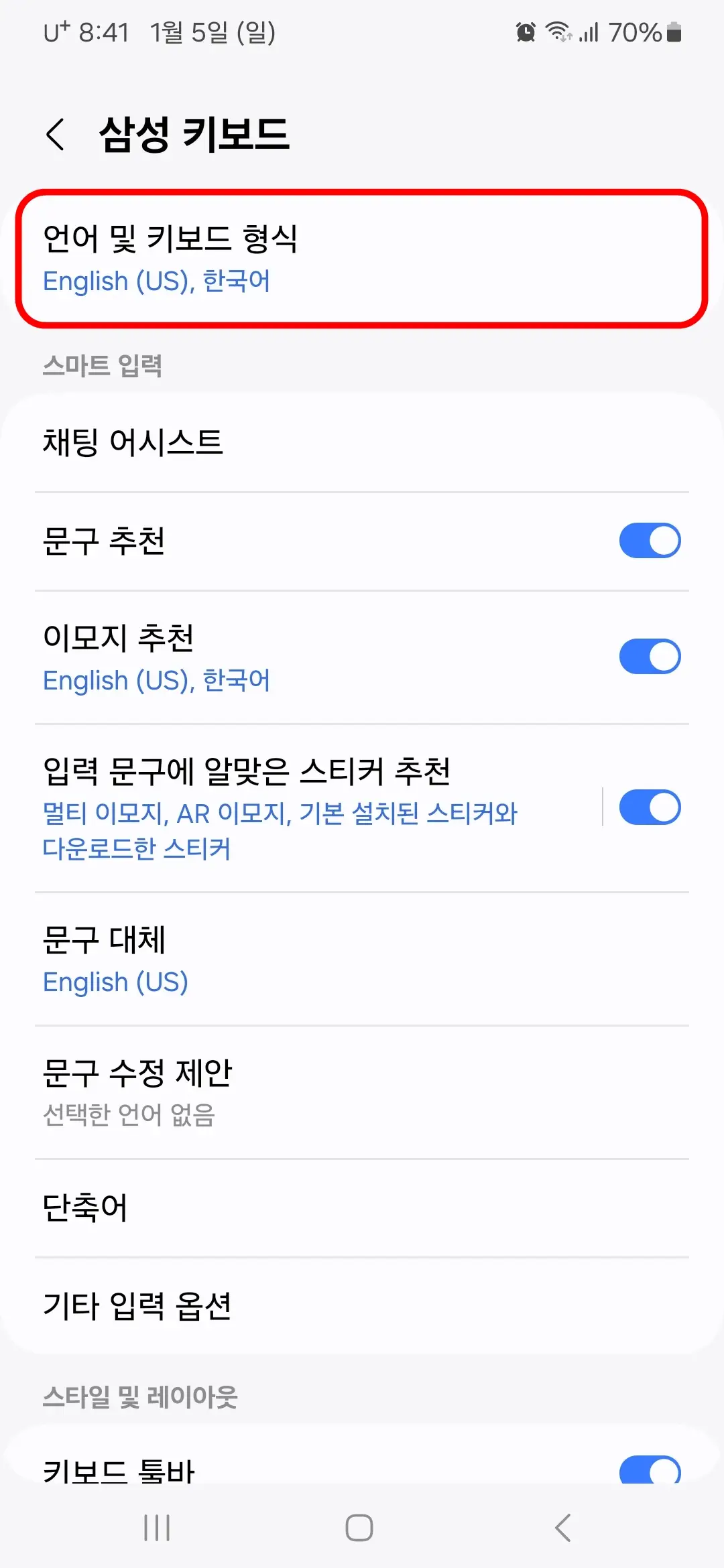Disable the 문구 추천 toggle
The image size is (724, 1568).
(x=648, y=539)
